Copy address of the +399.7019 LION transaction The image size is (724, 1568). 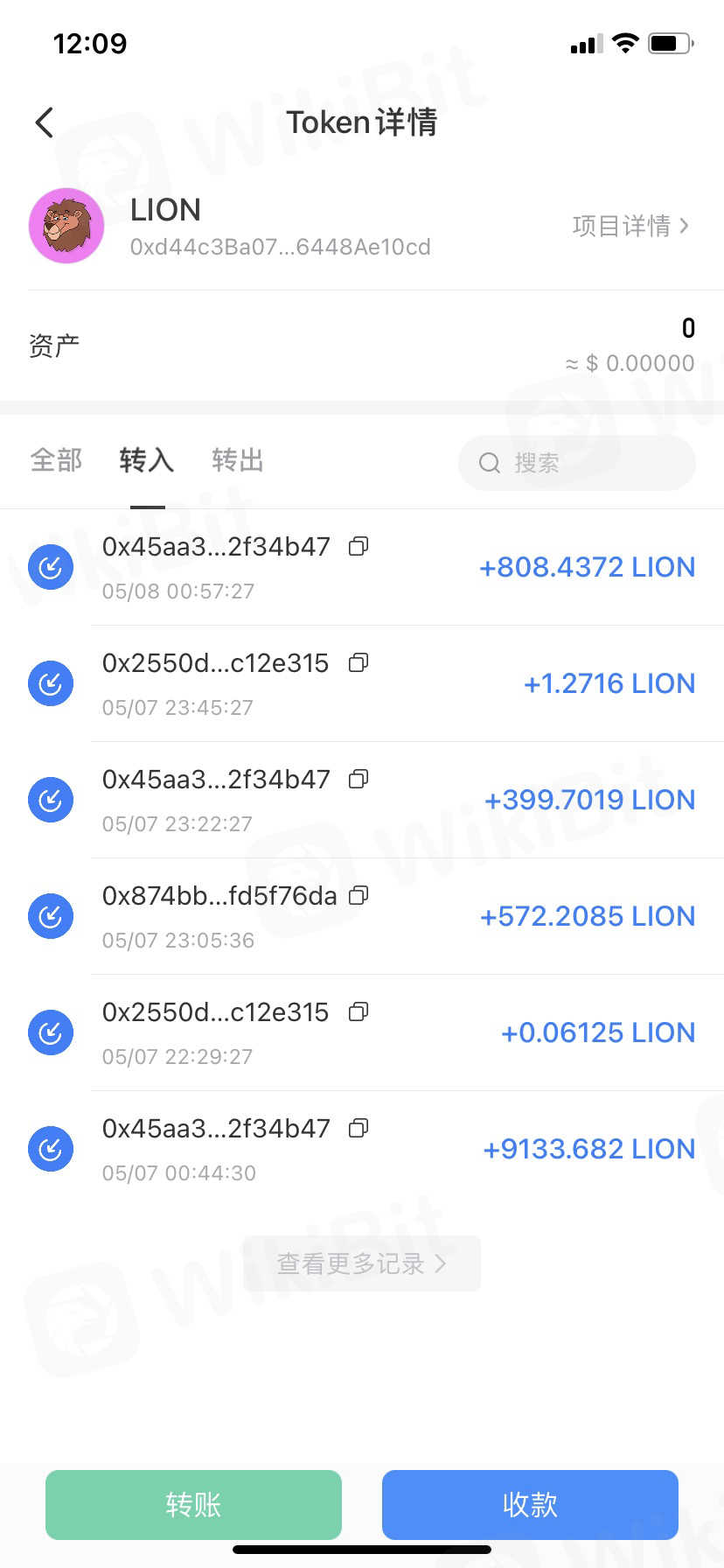(x=359, y=780)
